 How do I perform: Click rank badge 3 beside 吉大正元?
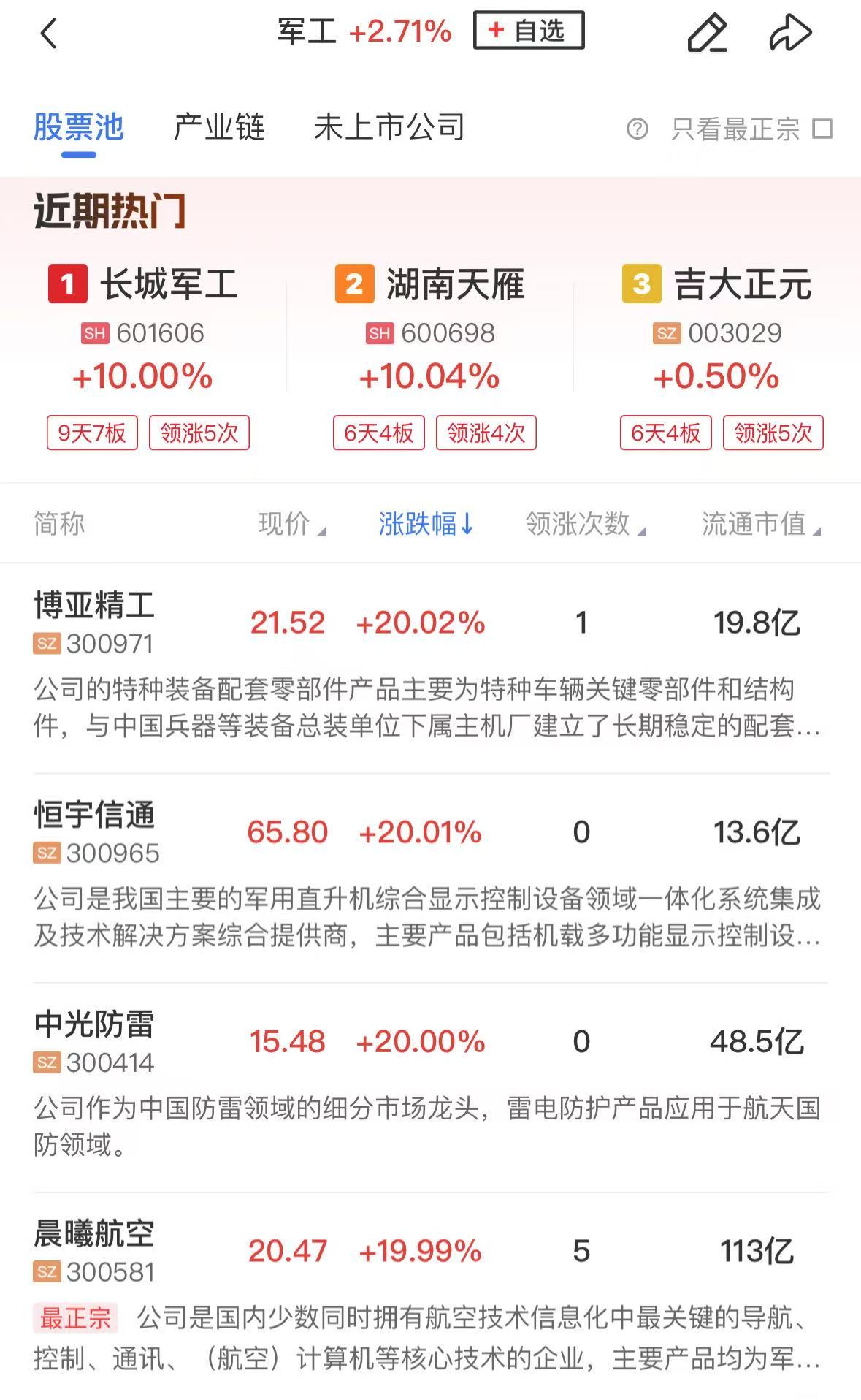640,284
